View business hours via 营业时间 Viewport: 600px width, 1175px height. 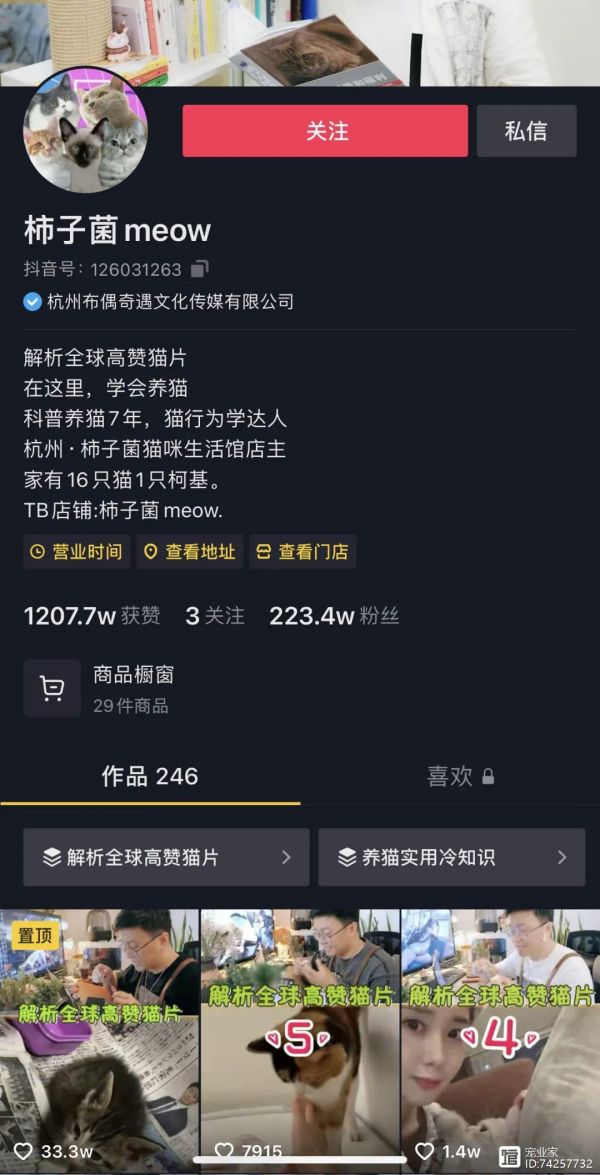click(x=76, y=552)
